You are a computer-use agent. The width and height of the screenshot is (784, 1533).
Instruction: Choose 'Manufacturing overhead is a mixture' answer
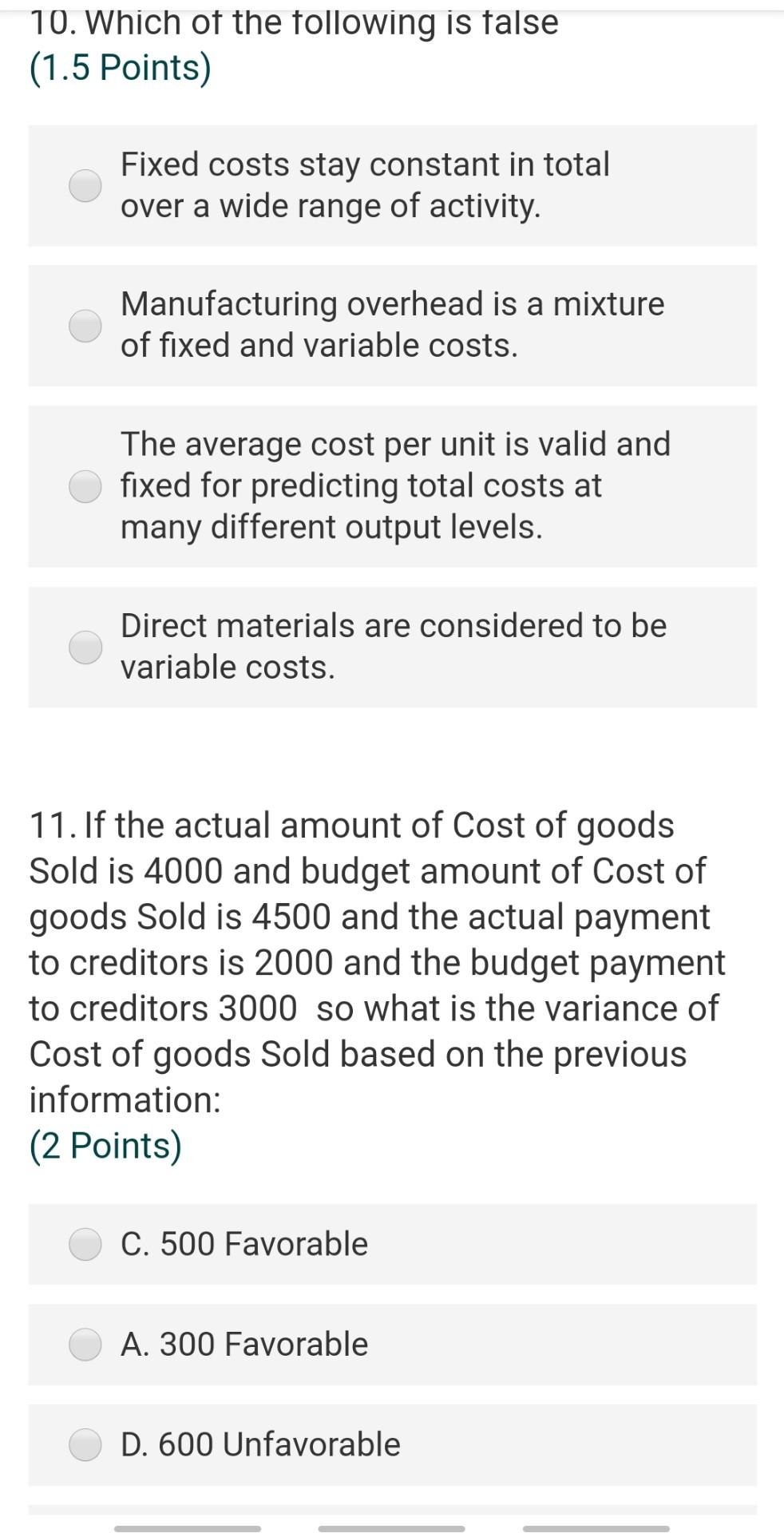click(85, 326)
